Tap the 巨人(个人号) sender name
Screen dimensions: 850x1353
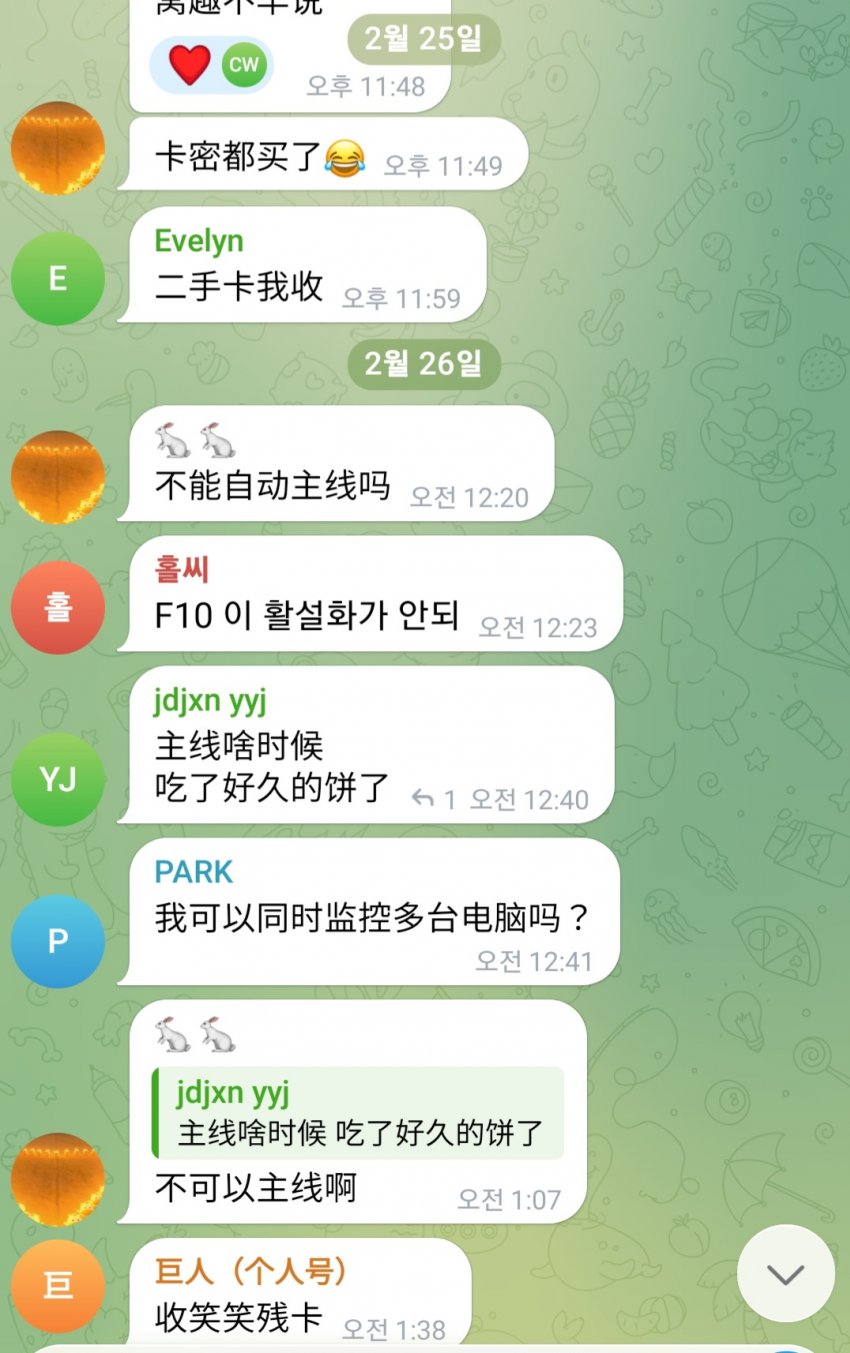[x=251, y=1272]
